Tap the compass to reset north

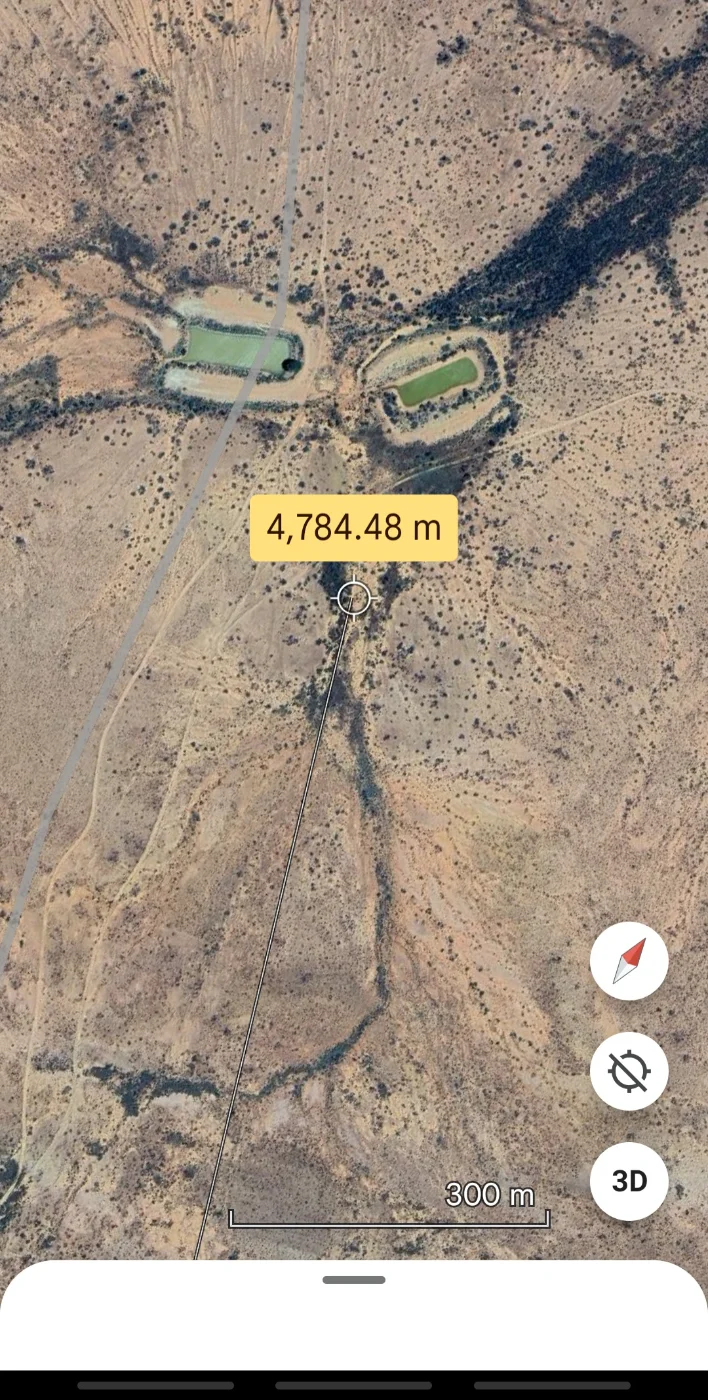[x=629, y=961]
